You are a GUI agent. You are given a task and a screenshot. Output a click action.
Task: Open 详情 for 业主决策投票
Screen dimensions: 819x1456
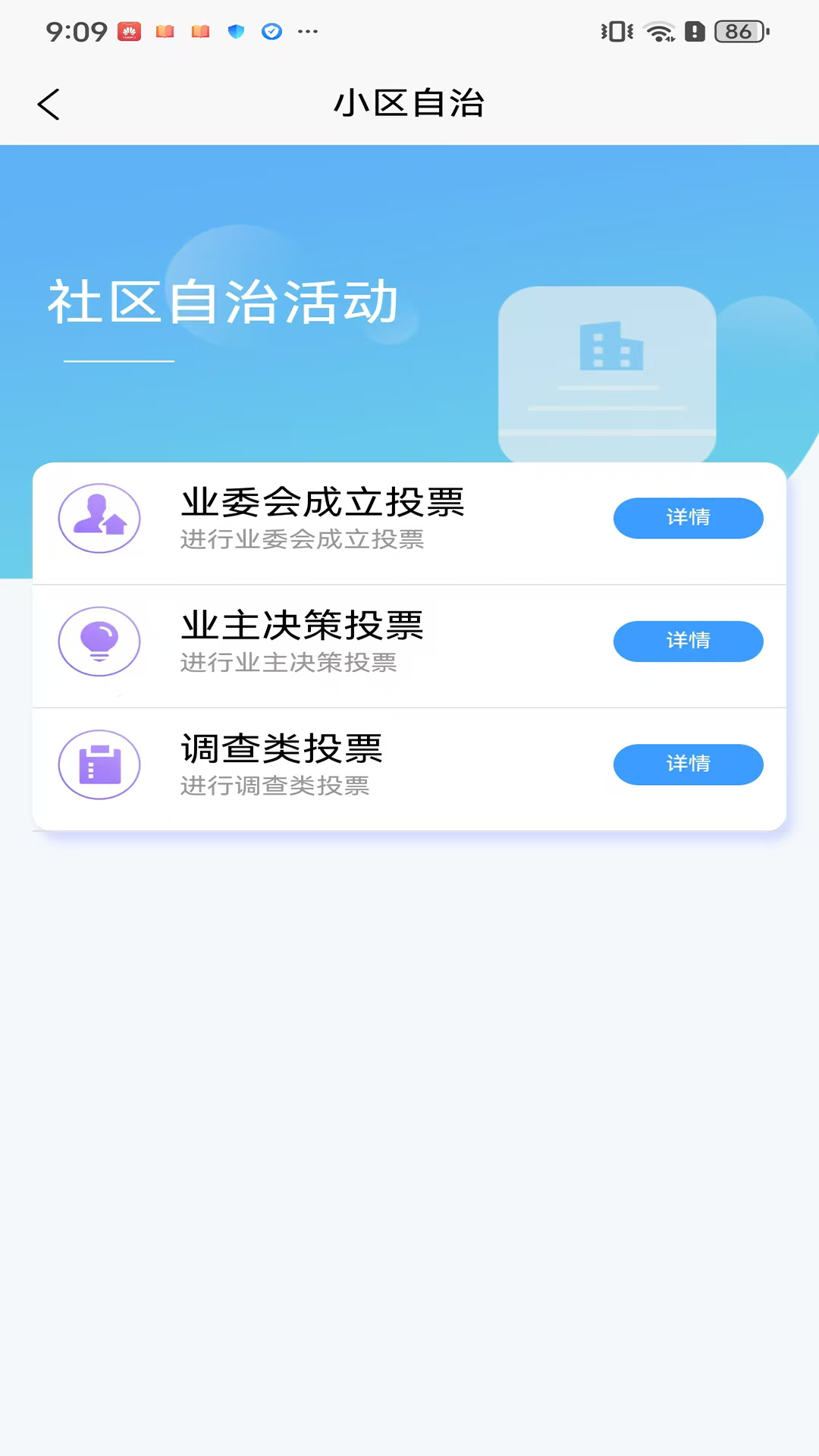688,641
